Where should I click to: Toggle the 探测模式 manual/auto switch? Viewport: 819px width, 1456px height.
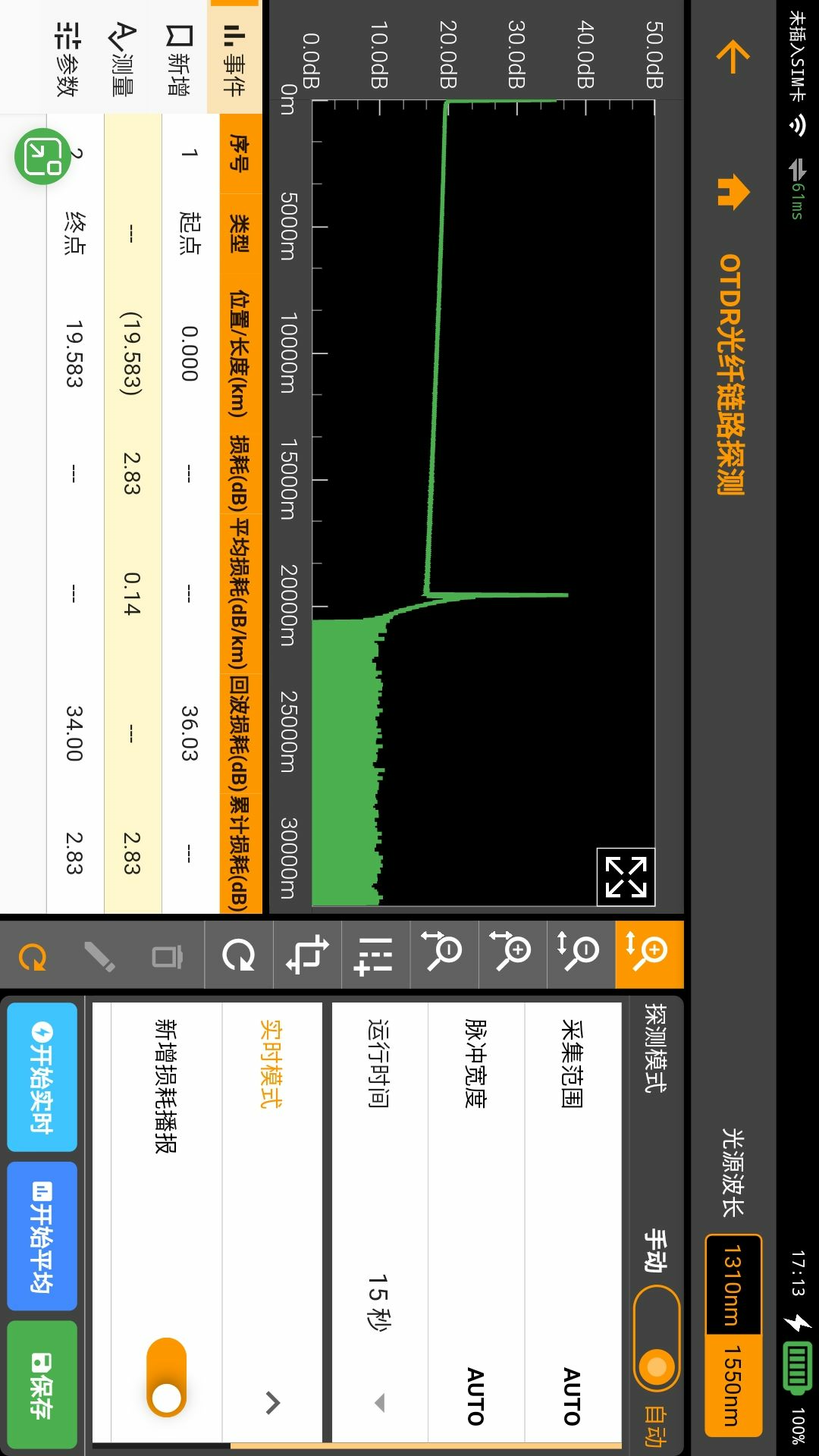(x=657, y=1339)
